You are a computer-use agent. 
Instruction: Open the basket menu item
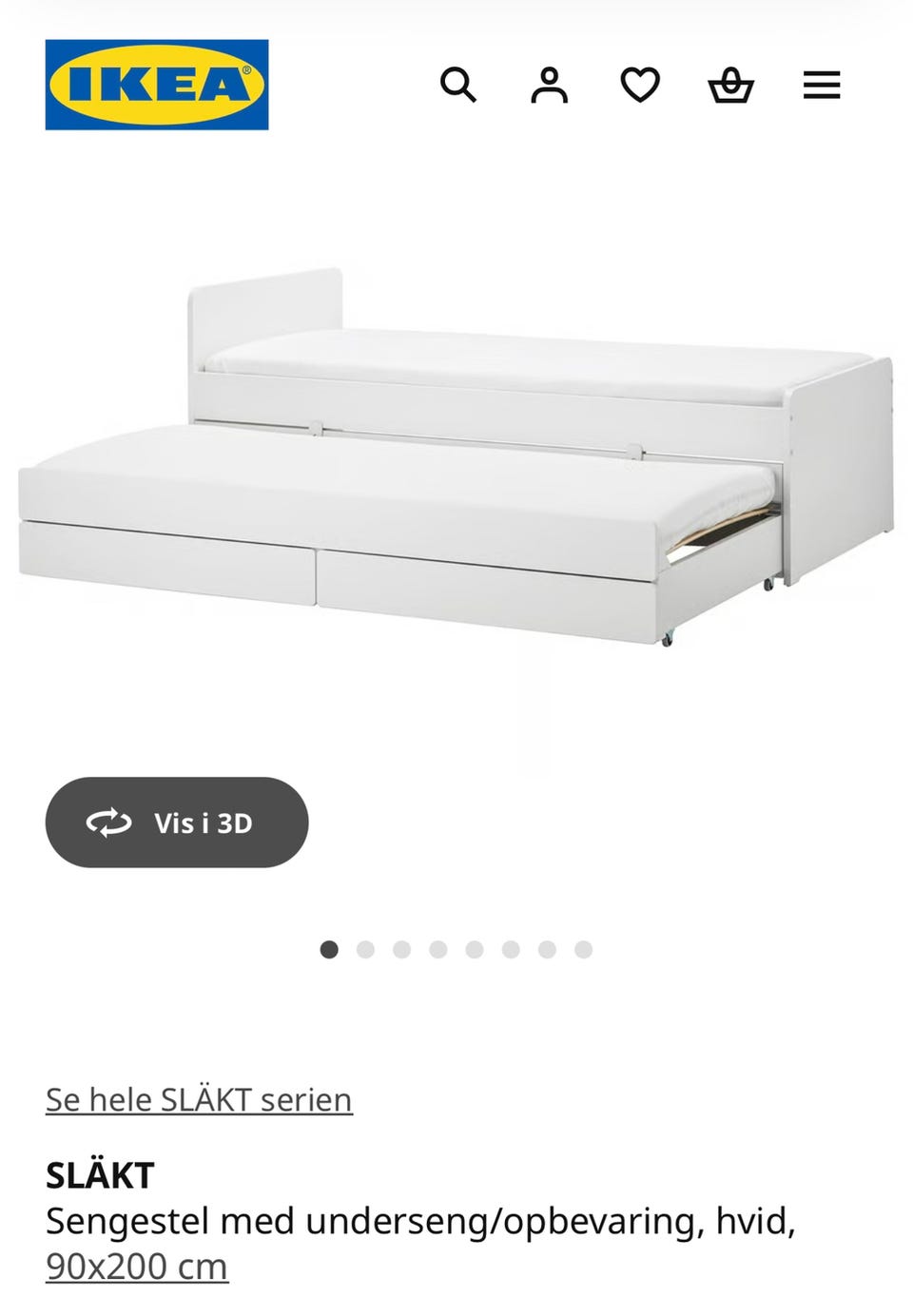732,87
